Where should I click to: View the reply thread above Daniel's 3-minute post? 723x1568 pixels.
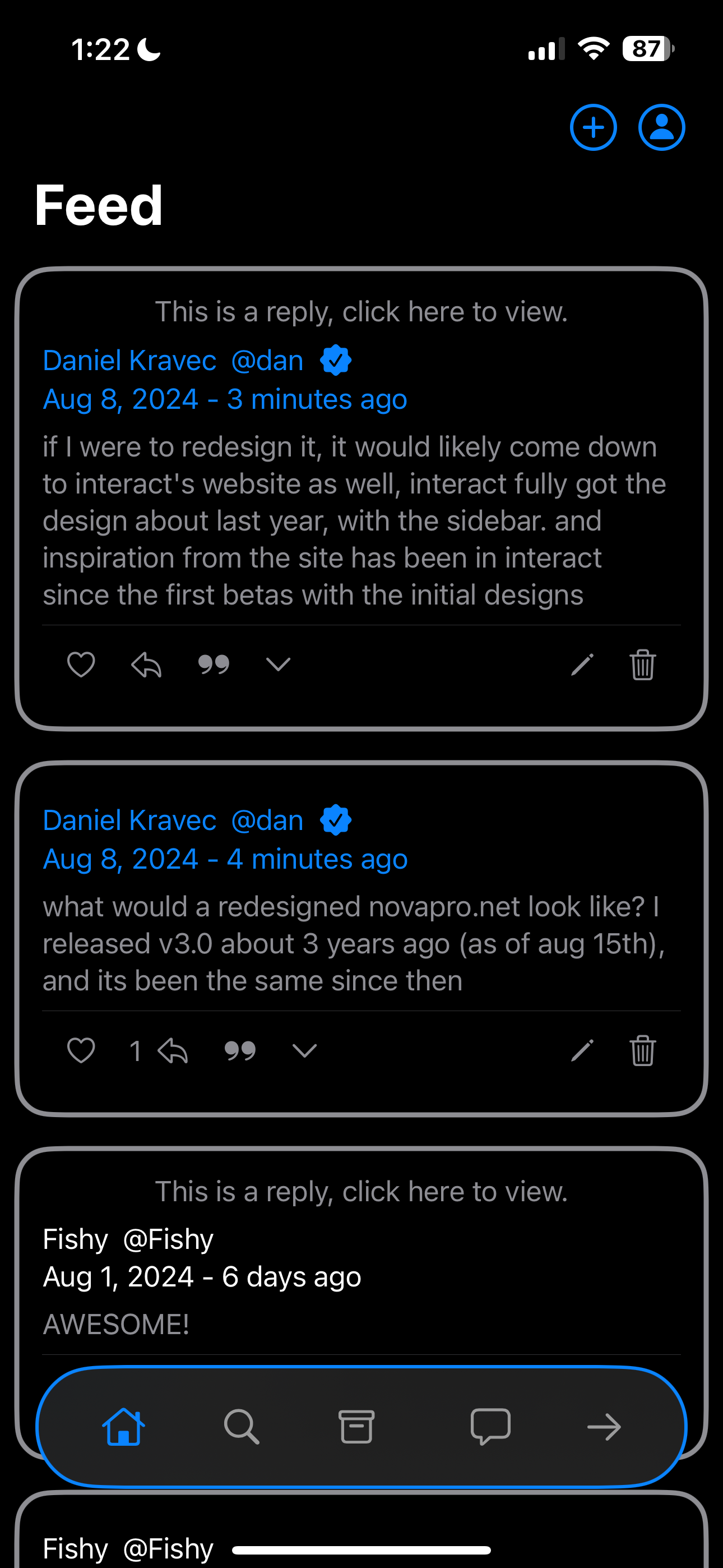coord(361,312)
